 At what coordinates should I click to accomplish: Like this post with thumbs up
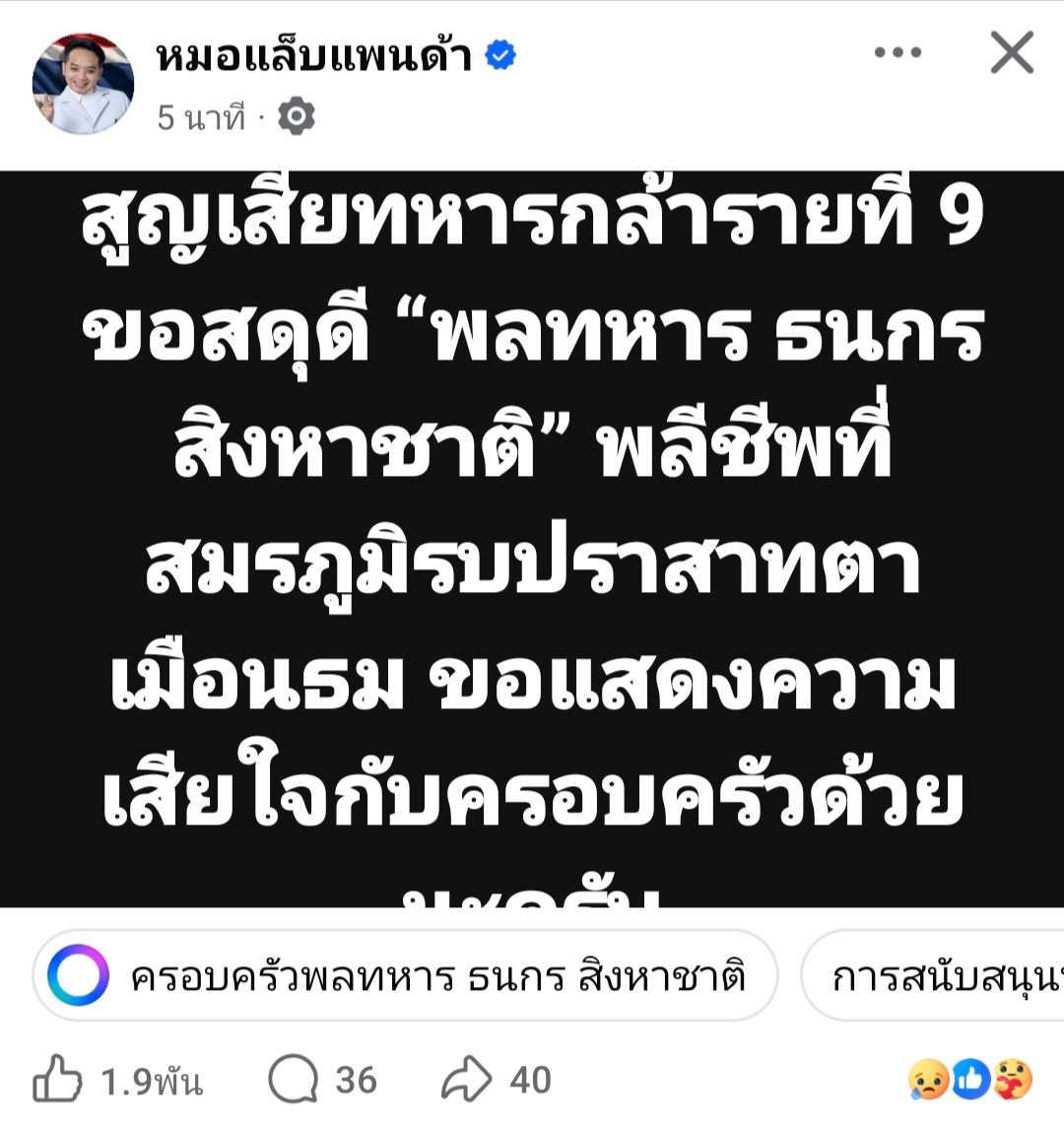59,1081
